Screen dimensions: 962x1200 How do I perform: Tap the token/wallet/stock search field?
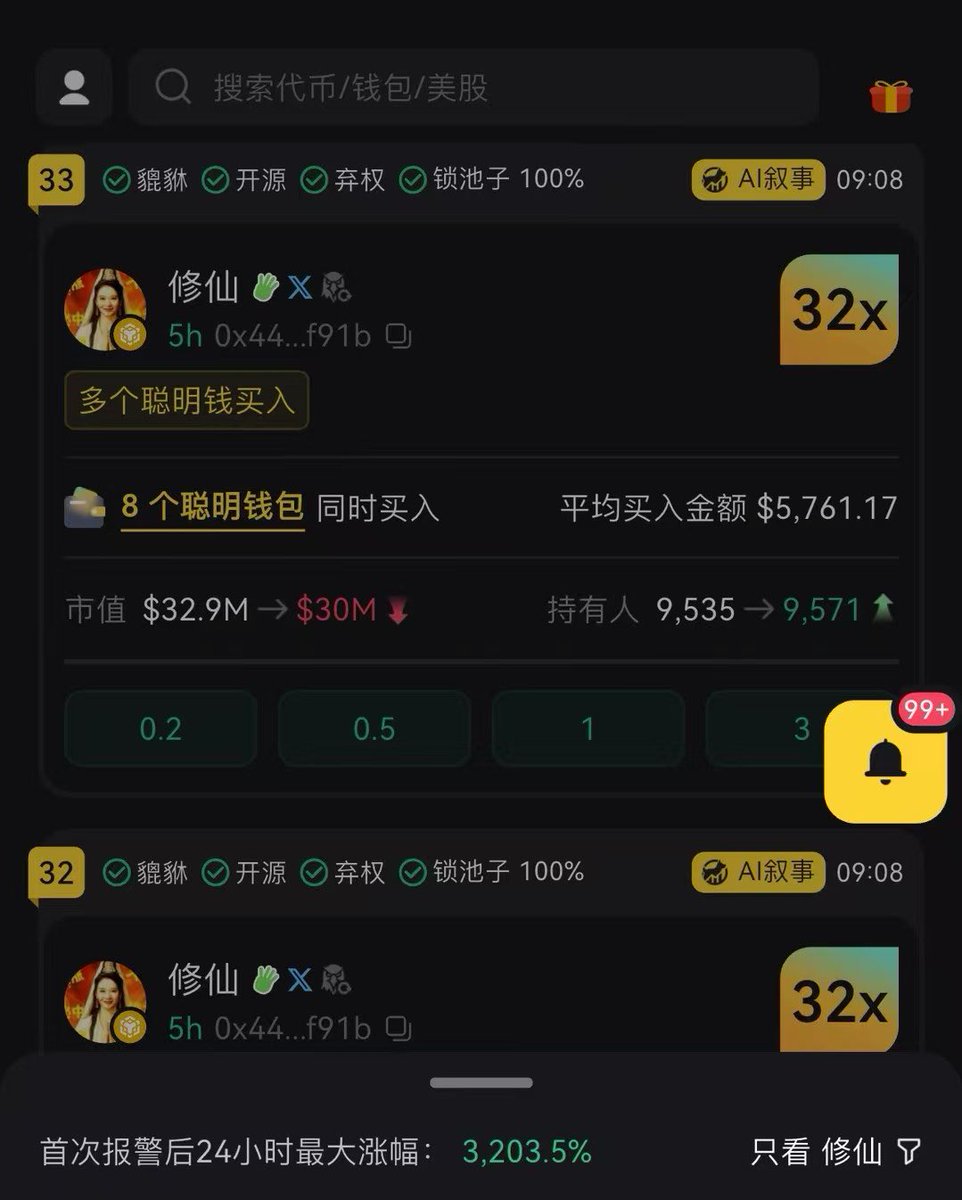474,88
